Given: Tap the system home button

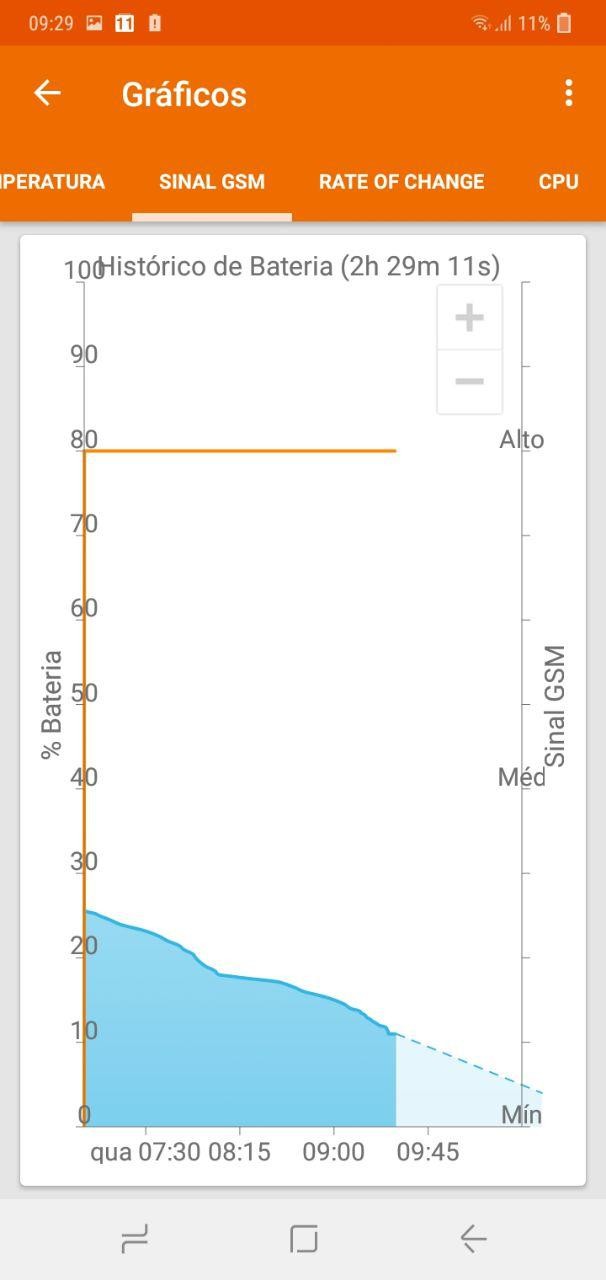Looking at the screenshot, I should click(x=303, y=1239).
